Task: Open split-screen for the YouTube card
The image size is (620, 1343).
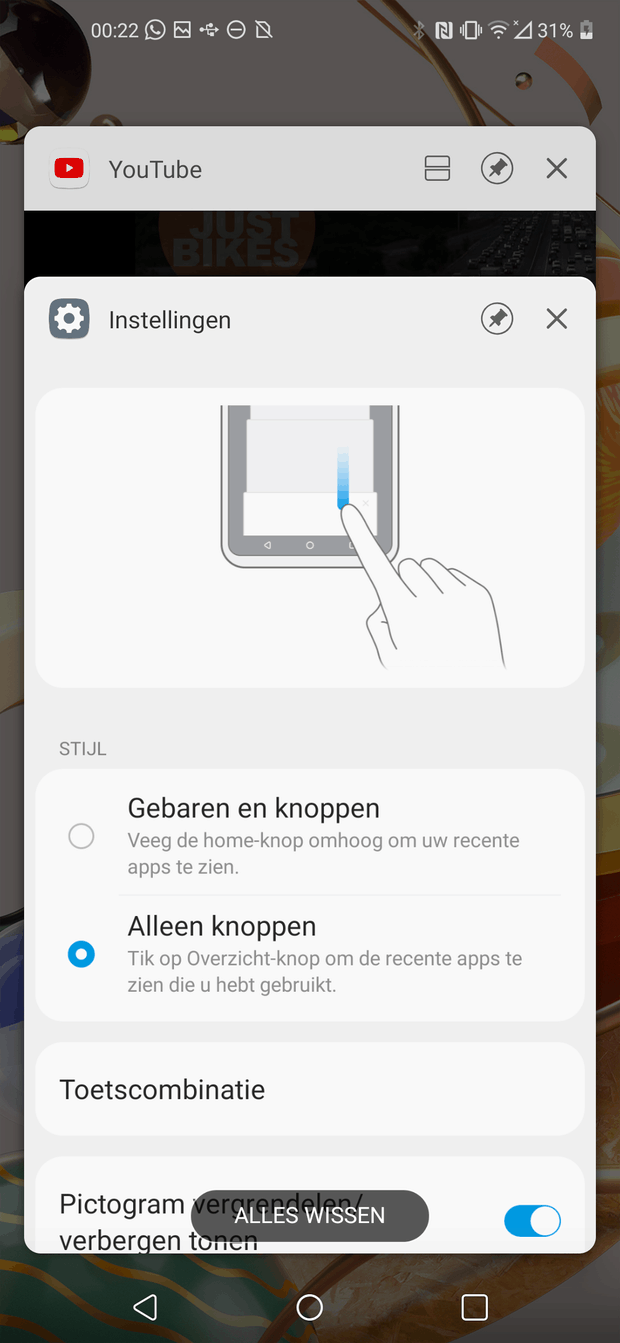Action: pos(437,169)
